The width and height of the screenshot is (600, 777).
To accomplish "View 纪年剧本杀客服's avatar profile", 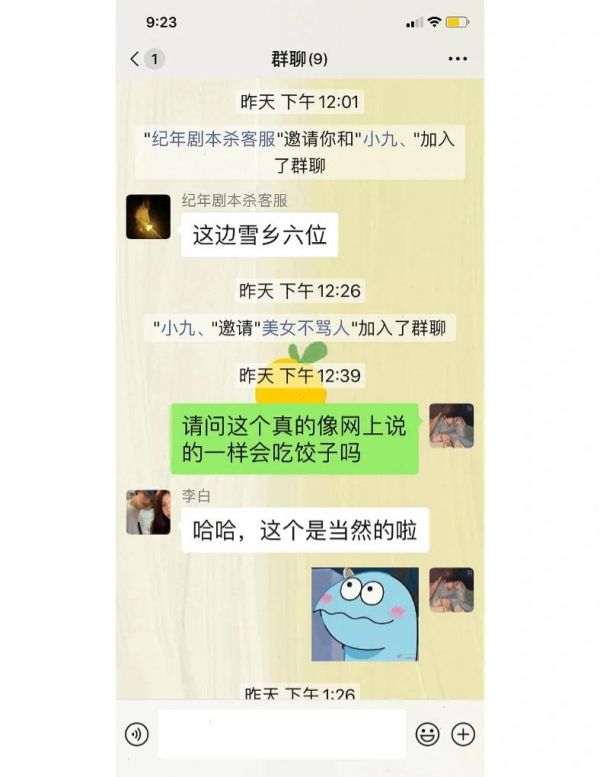I will (x=148, y=217).
